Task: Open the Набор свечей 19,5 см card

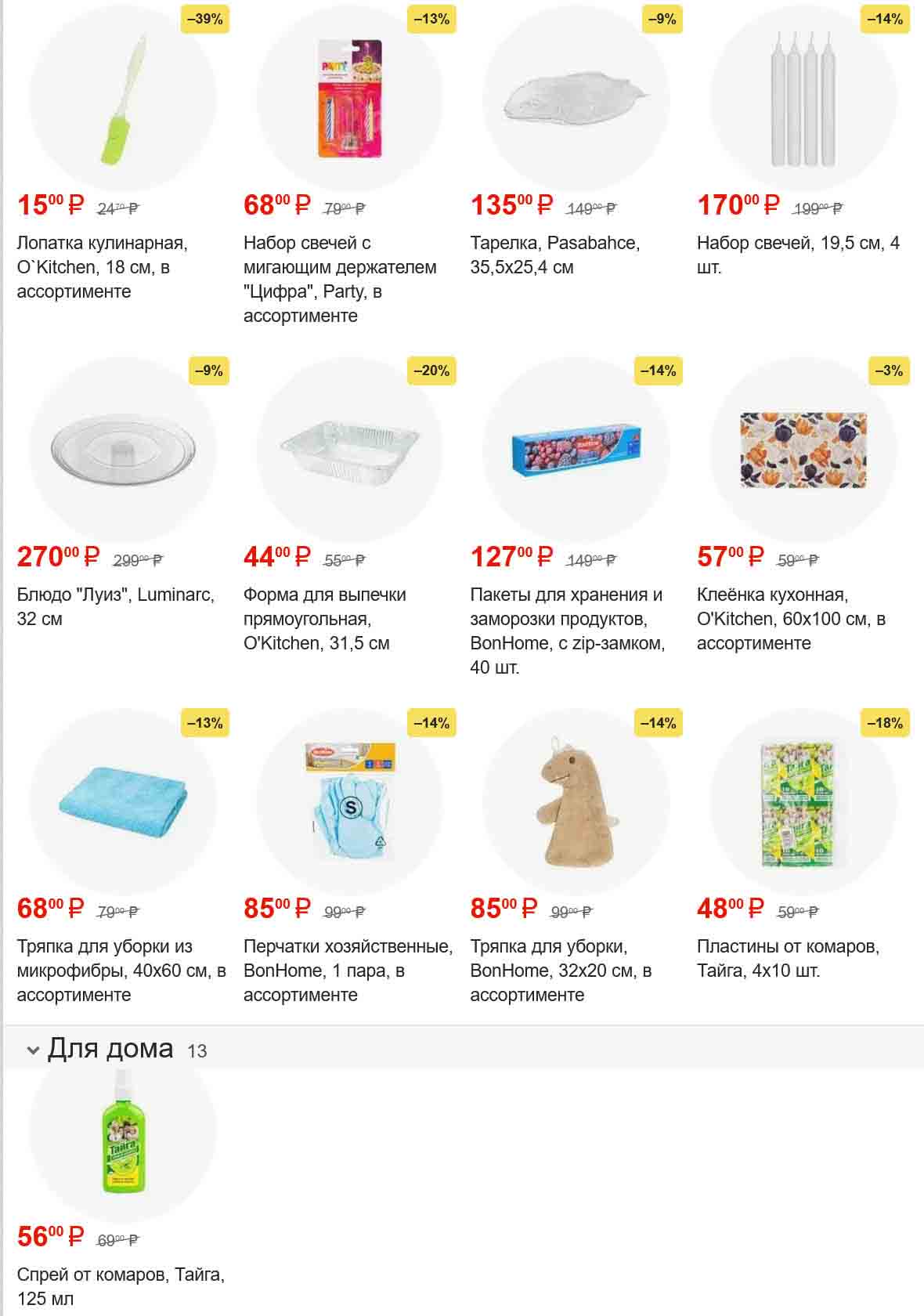Action: coord(803,99)
